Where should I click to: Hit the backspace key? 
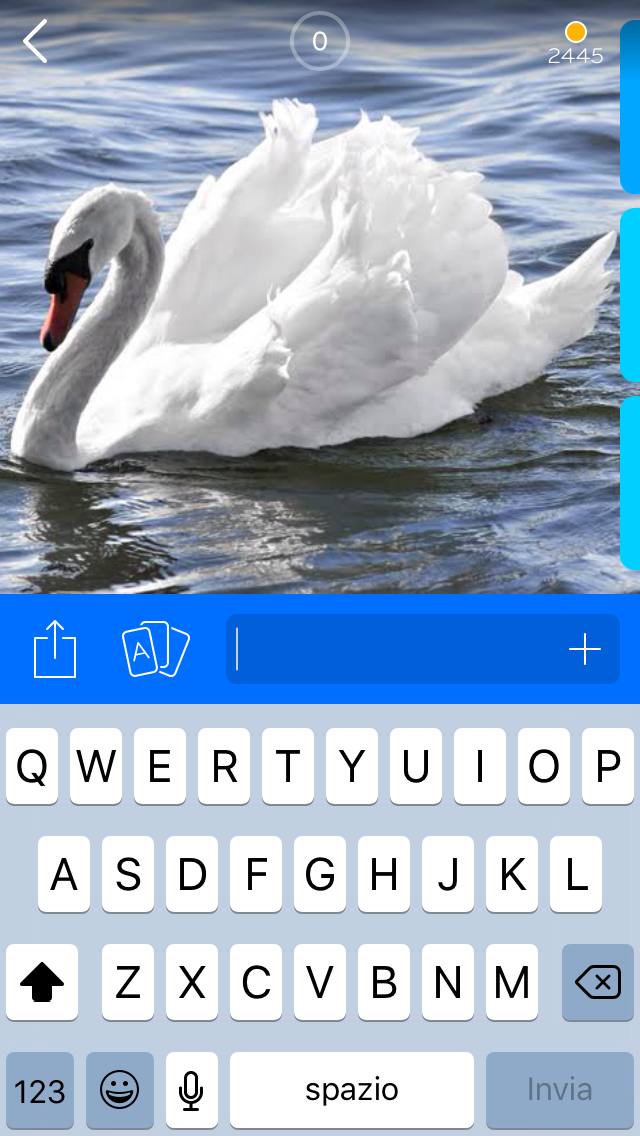(598, 982)
